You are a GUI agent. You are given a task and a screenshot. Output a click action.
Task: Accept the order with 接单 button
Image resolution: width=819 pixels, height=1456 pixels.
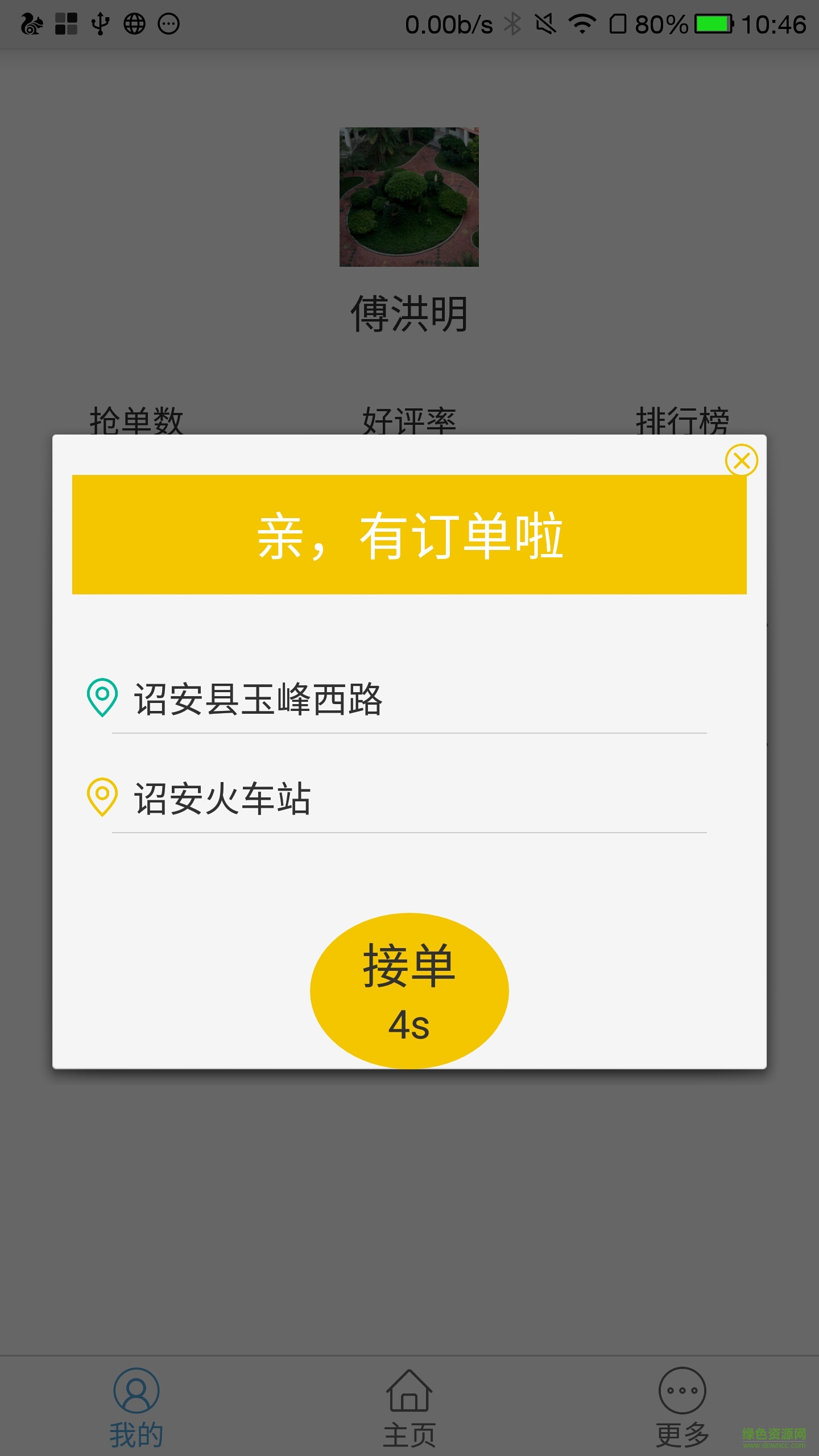pyautogui.click(x=409, y=990)
